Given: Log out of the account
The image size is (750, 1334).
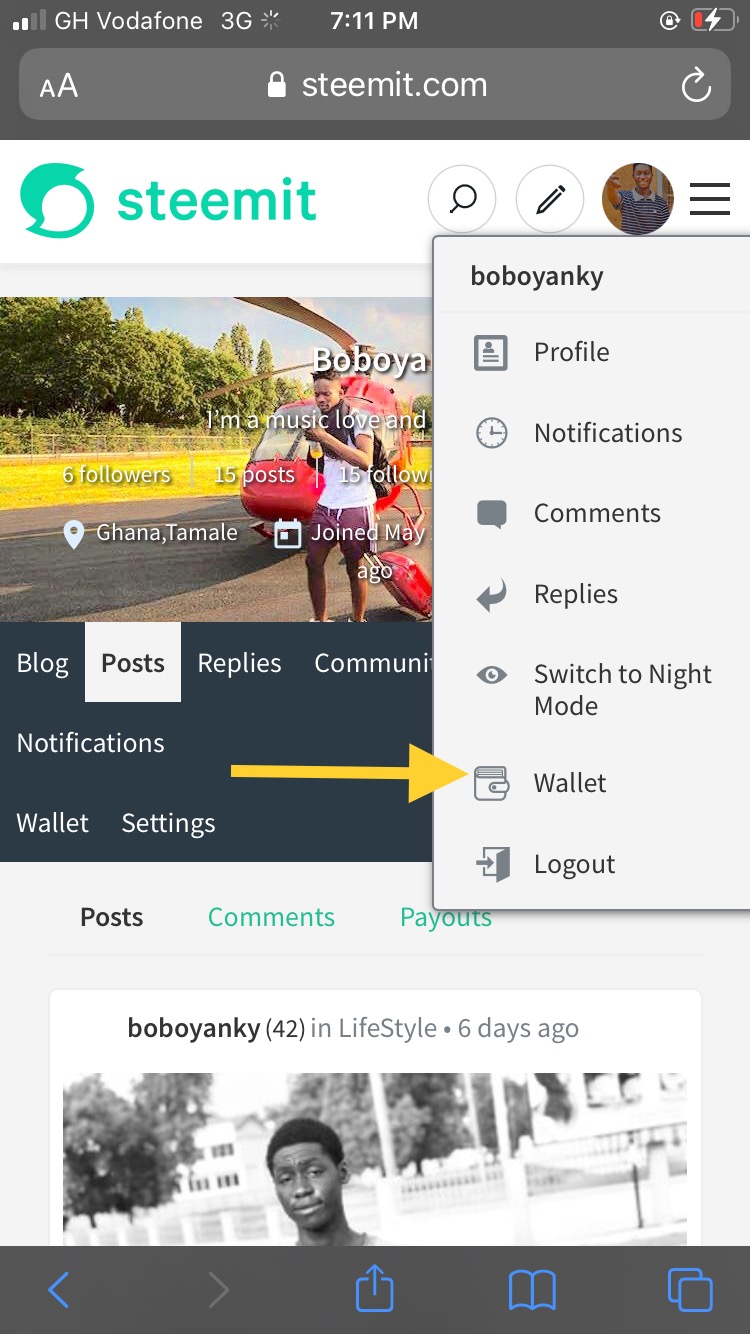Looking at the screenshot, I should tap(574, 864).
